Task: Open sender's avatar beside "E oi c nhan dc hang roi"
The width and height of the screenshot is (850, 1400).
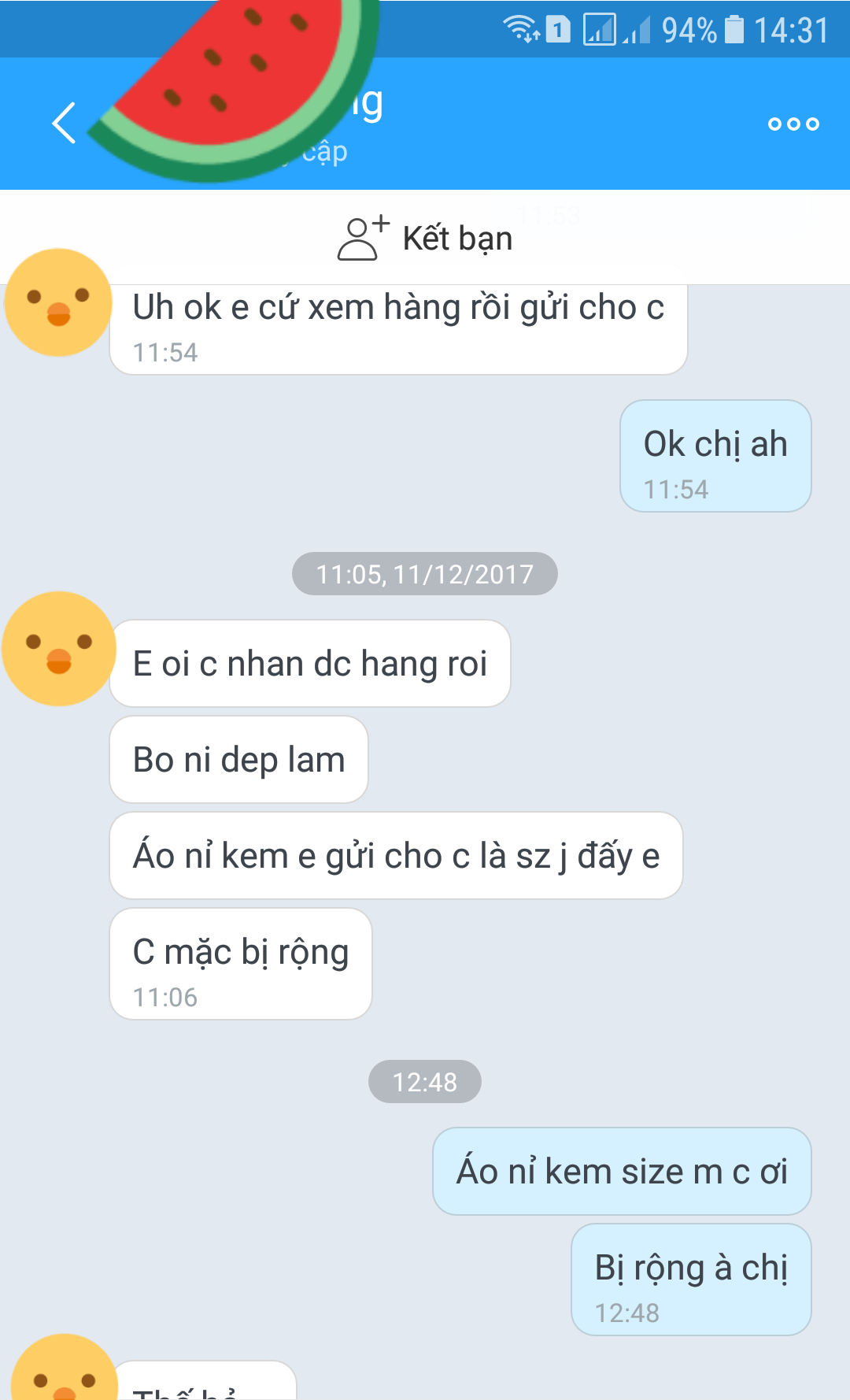Action: [59, 649]
